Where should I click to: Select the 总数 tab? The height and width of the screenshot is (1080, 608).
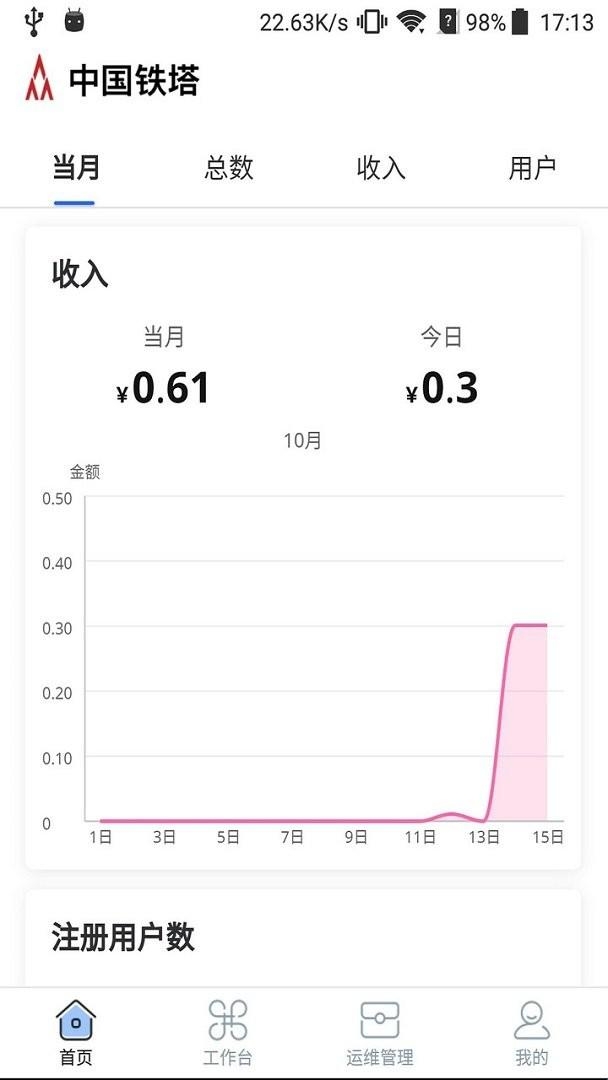pos(229,168)
